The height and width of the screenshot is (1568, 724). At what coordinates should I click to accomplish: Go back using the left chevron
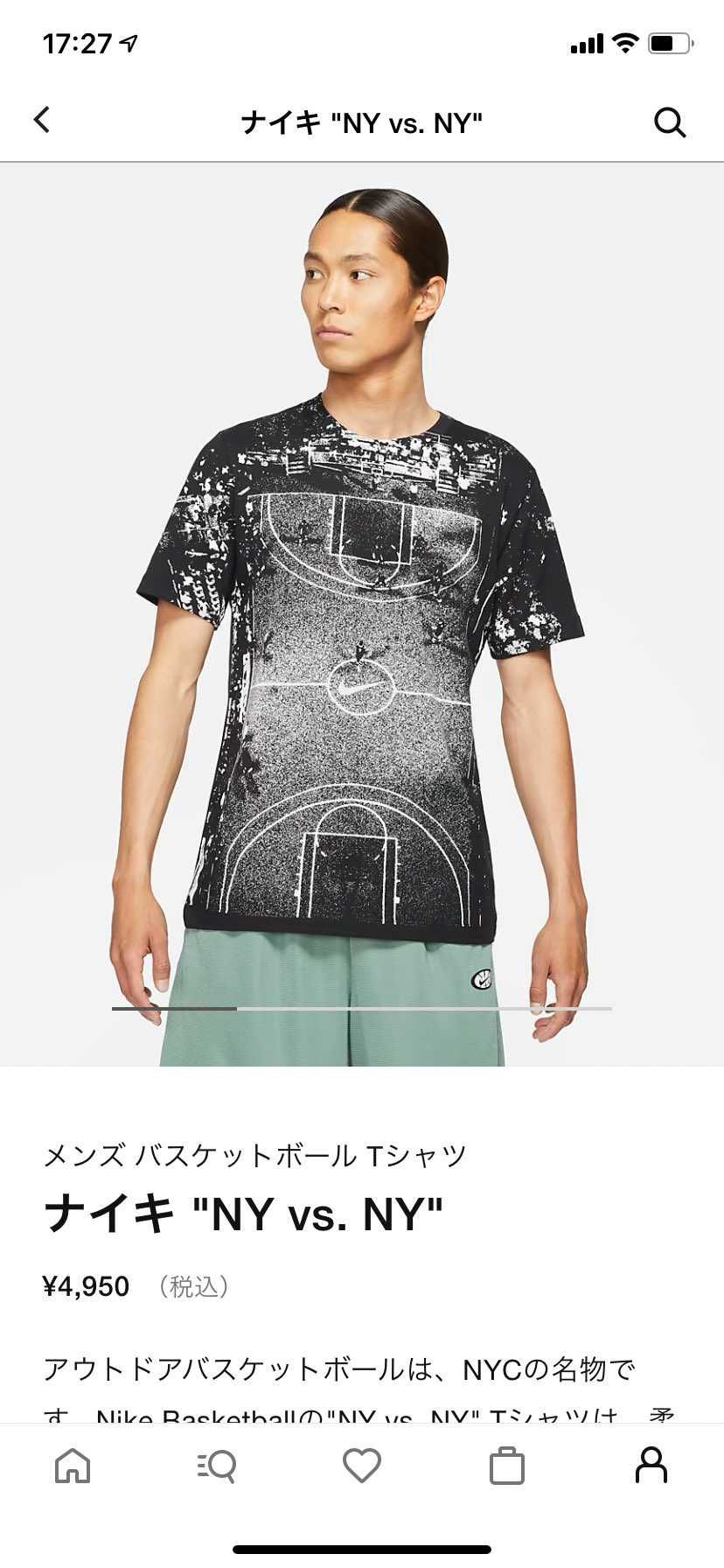42,120
